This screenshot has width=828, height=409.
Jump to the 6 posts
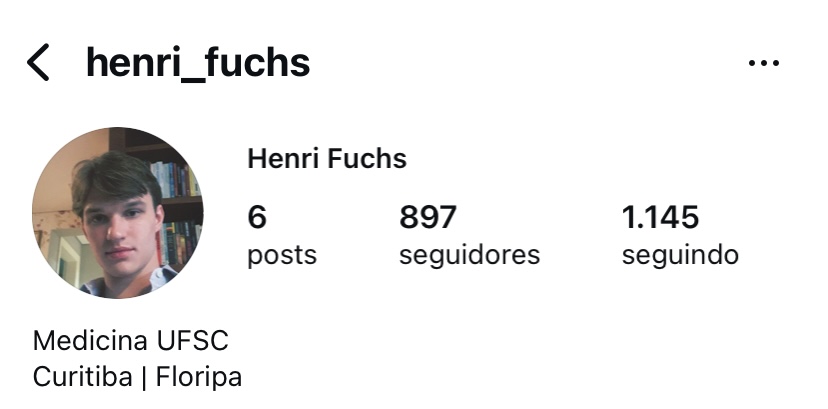[281, 235]
